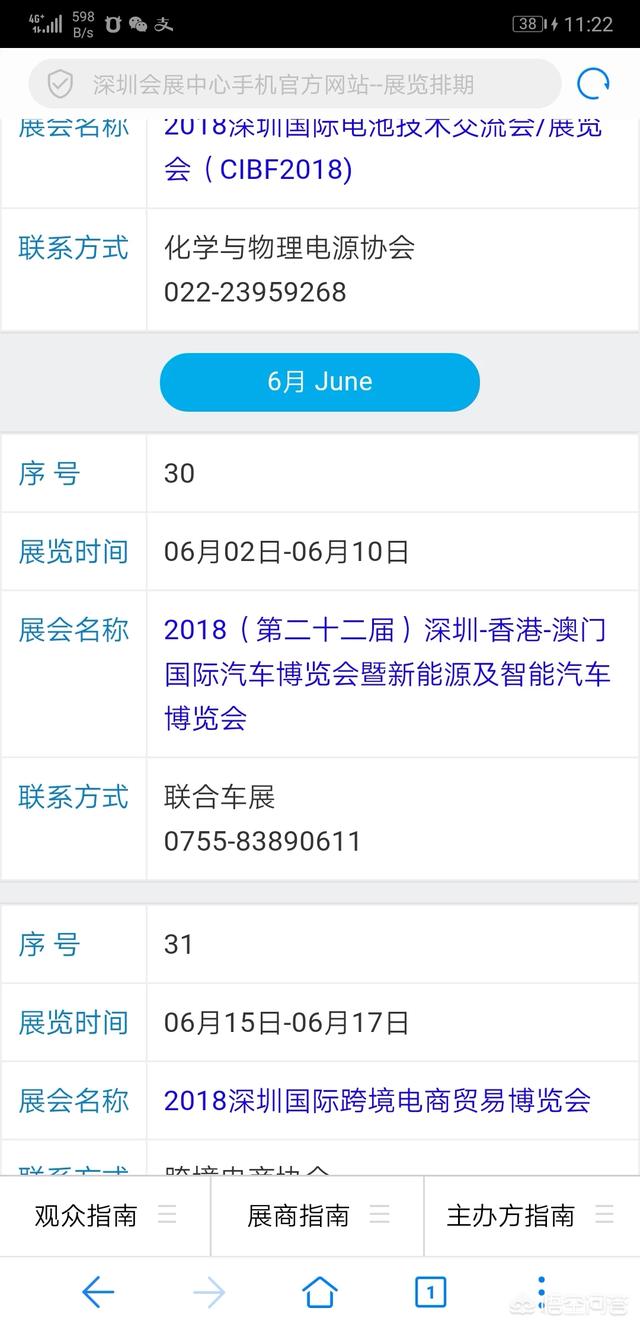Screen dimensions: 640x1327
Task: Open the Shenzhen-Hong Kong-Macau auto show link
Action: pyautogui.click(x=387, y=673)
